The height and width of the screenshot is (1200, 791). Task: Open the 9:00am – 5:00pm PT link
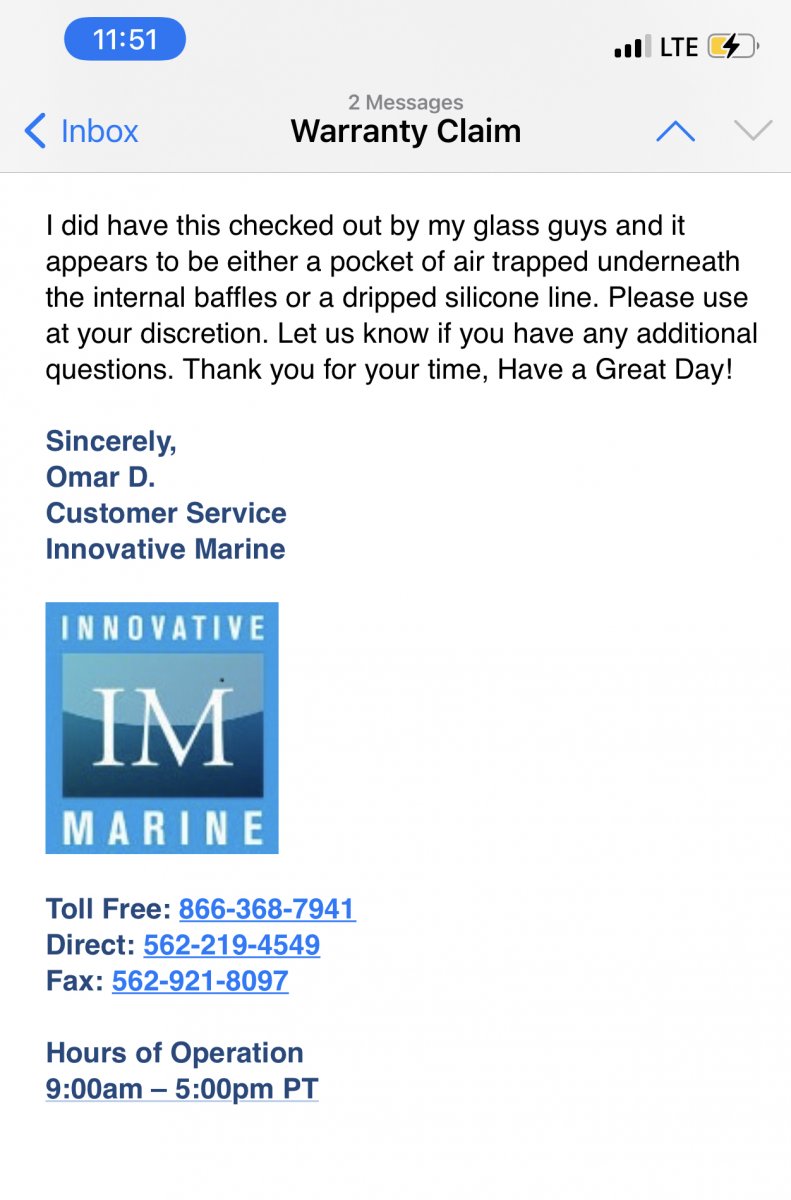point(182,1088)
